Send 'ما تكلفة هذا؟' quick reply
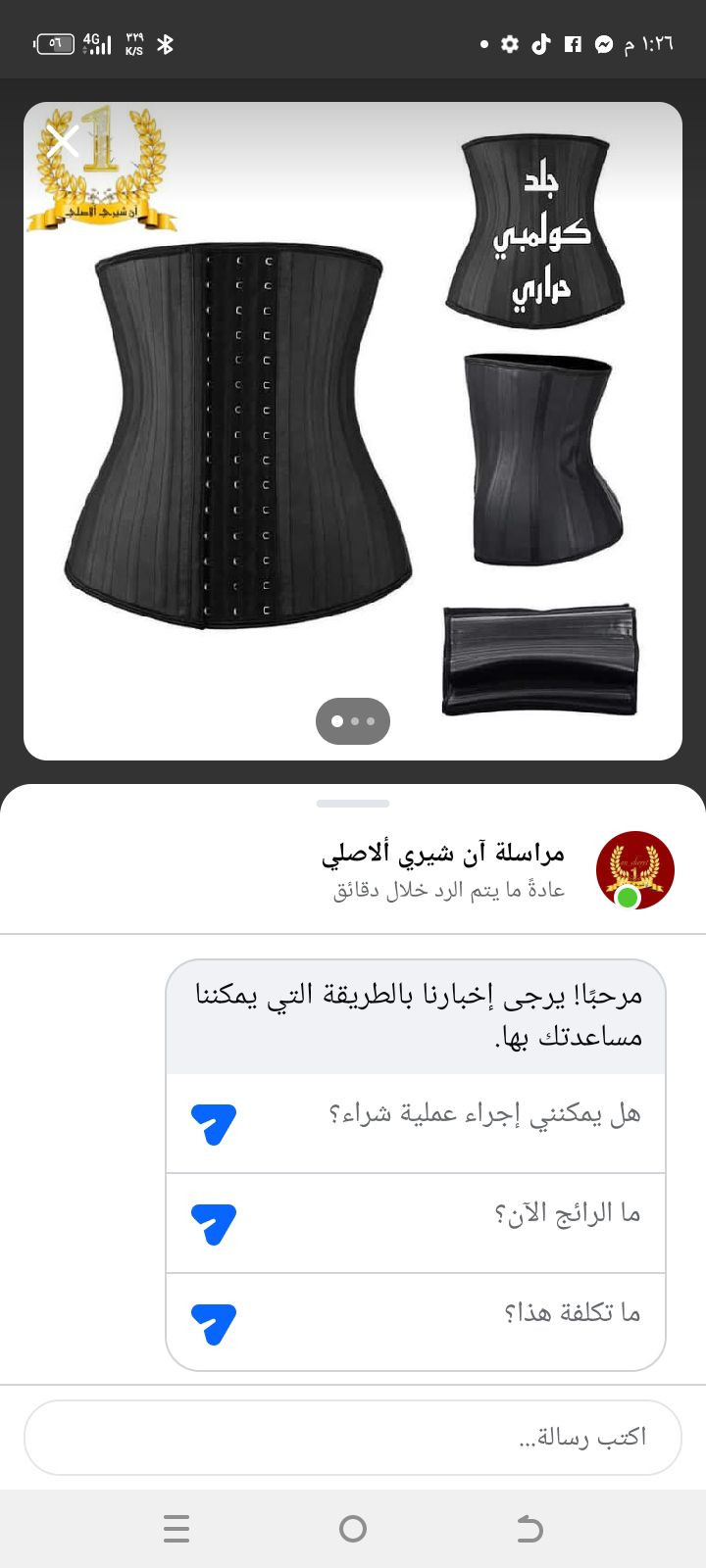The height and width of the screenshot is (1568, 706). click(416, 1322)
